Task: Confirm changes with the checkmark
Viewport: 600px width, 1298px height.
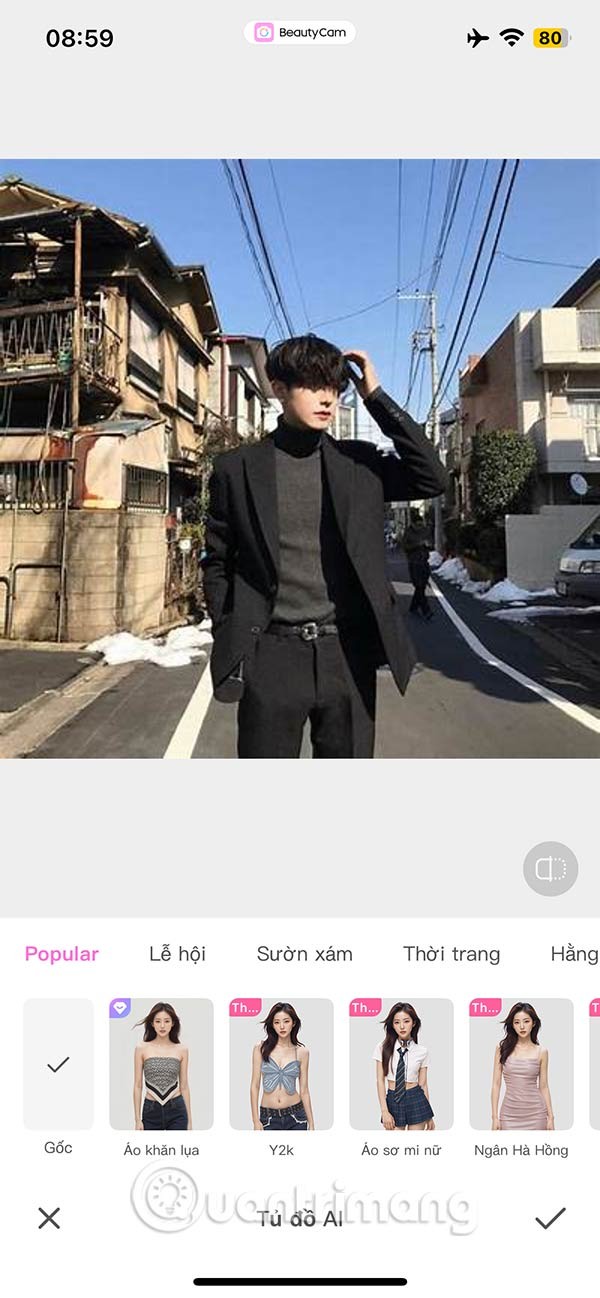Action: (550, 1218)
